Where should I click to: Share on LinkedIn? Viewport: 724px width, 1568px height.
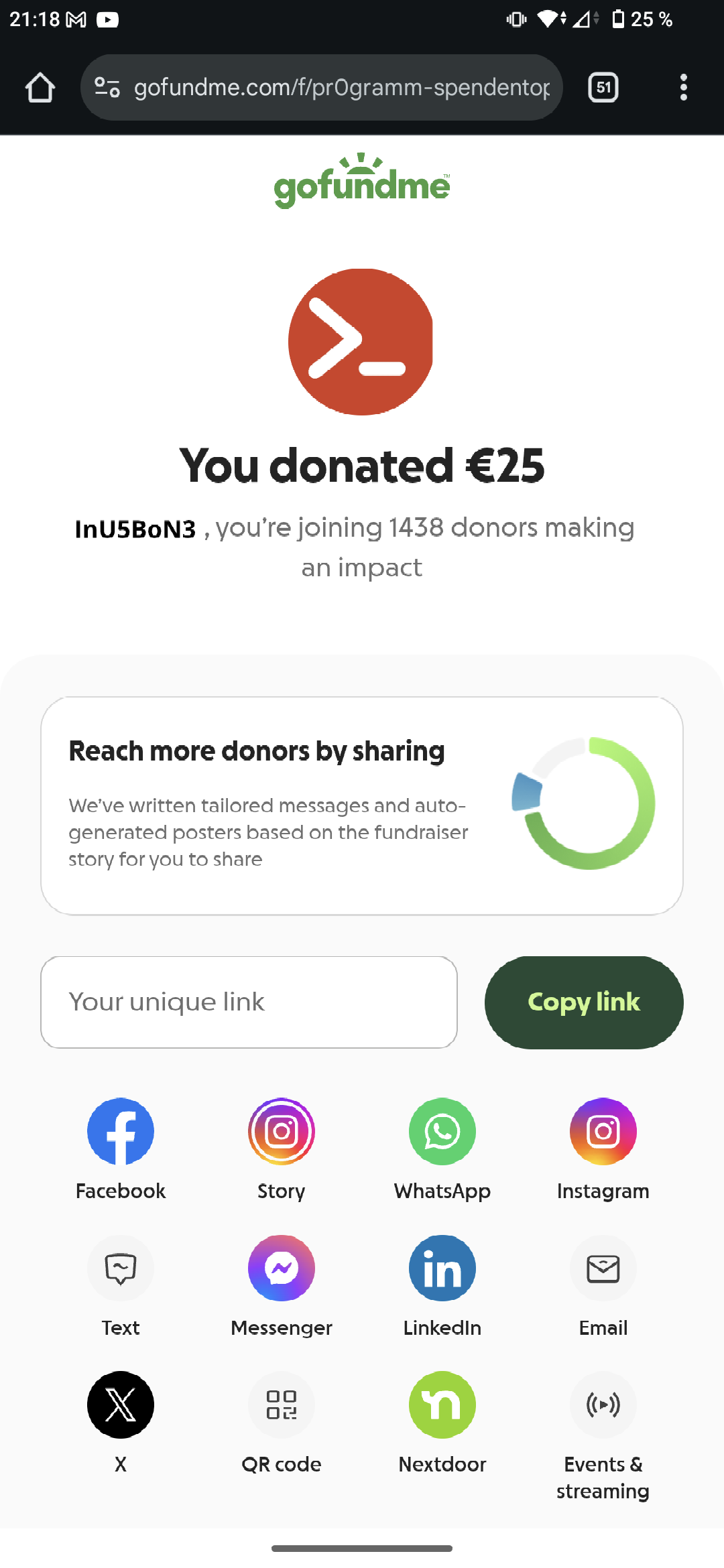tap(442, 1268)
